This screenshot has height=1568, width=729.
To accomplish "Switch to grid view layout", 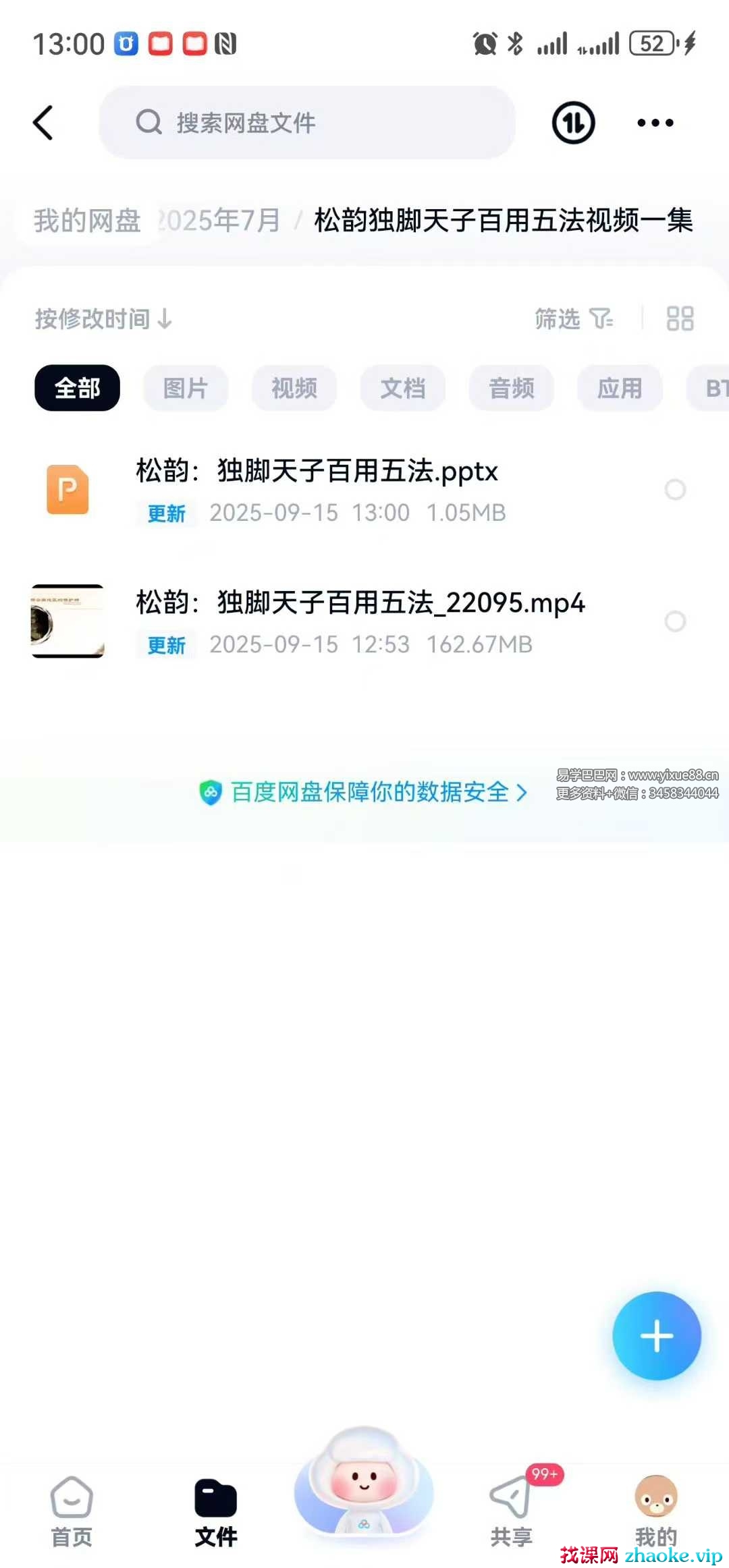I will pyautogui.click(x=680, y=318).
